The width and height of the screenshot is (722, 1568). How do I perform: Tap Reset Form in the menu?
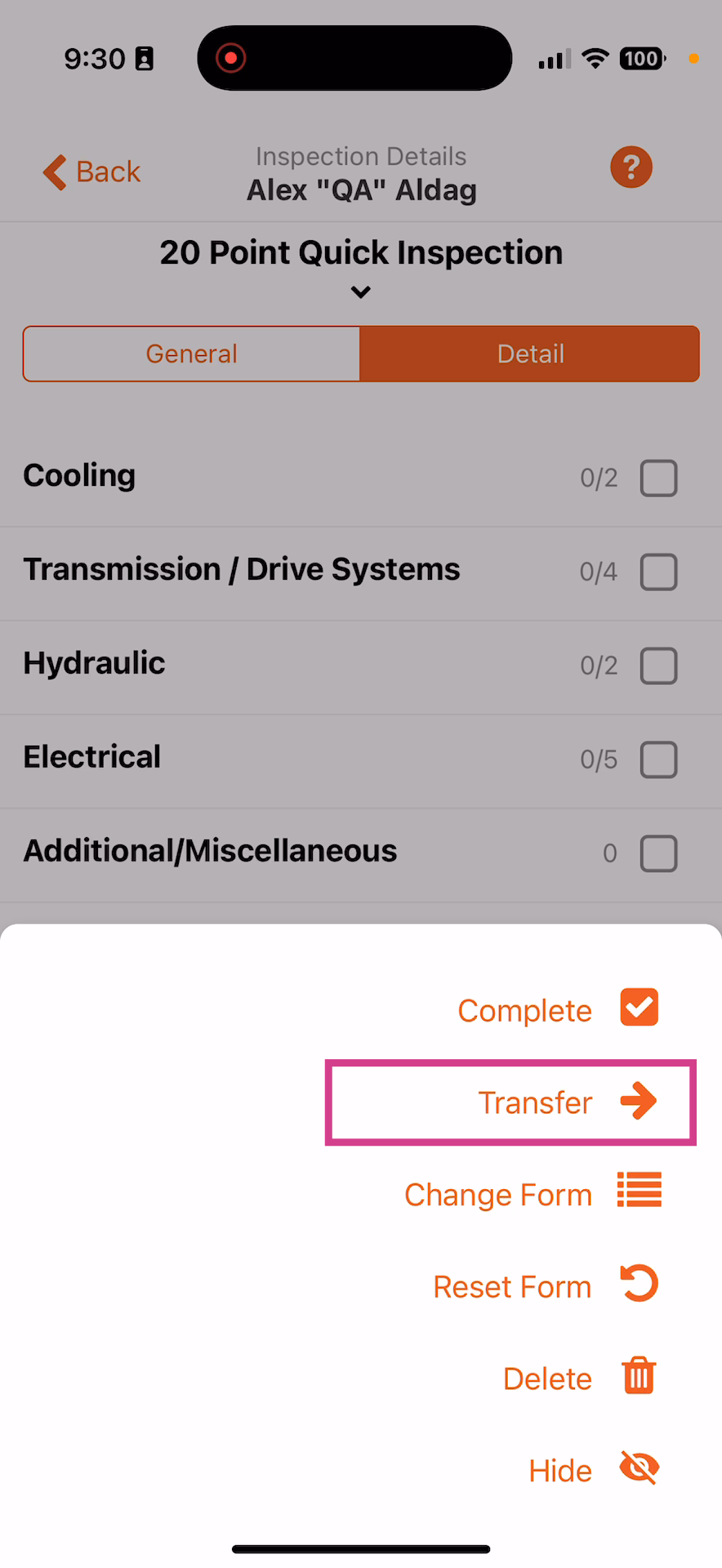pyautogui.click(x=545, y=1286)
